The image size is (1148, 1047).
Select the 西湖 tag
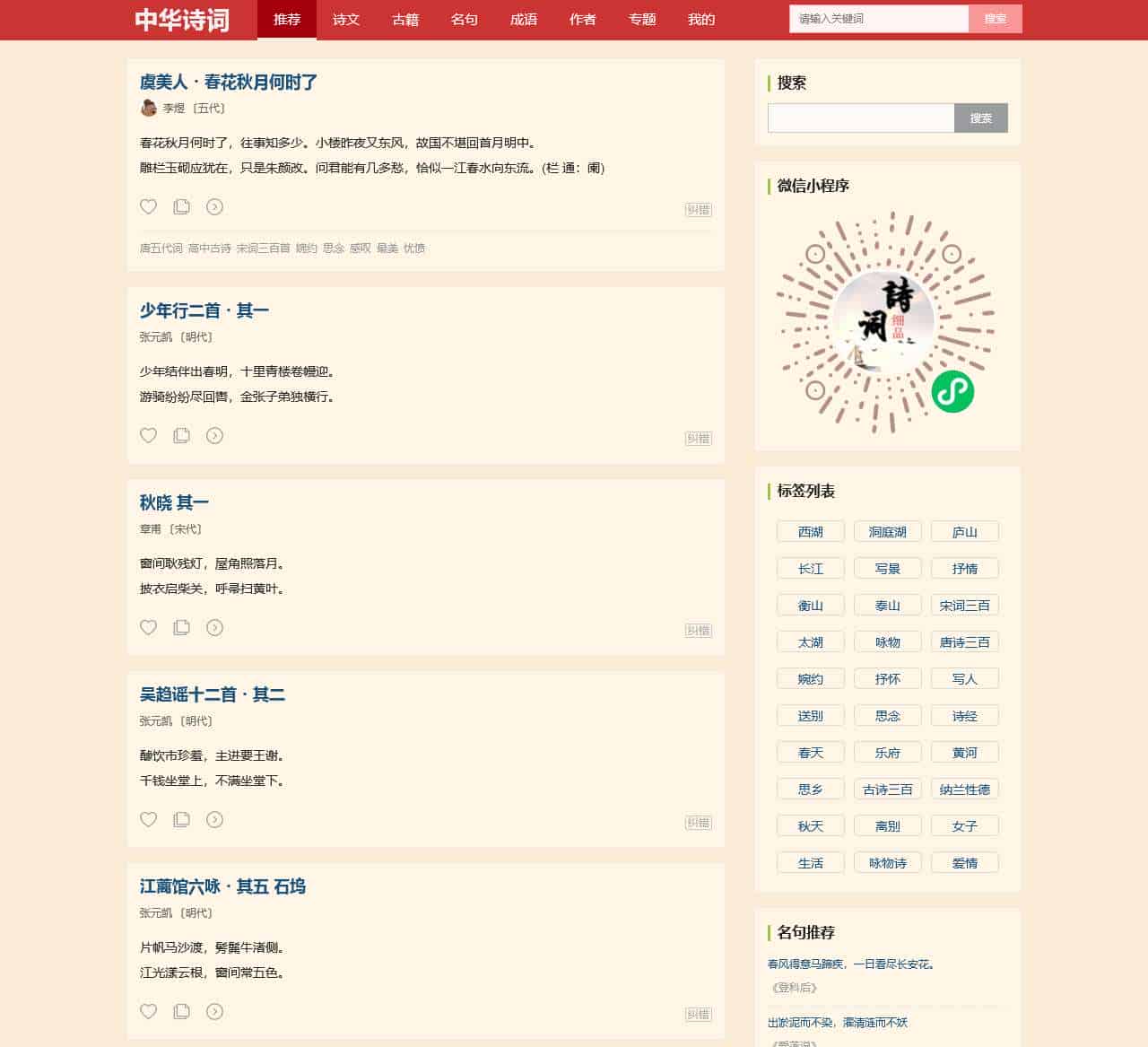pyautogui.click(x=810, y=532)
